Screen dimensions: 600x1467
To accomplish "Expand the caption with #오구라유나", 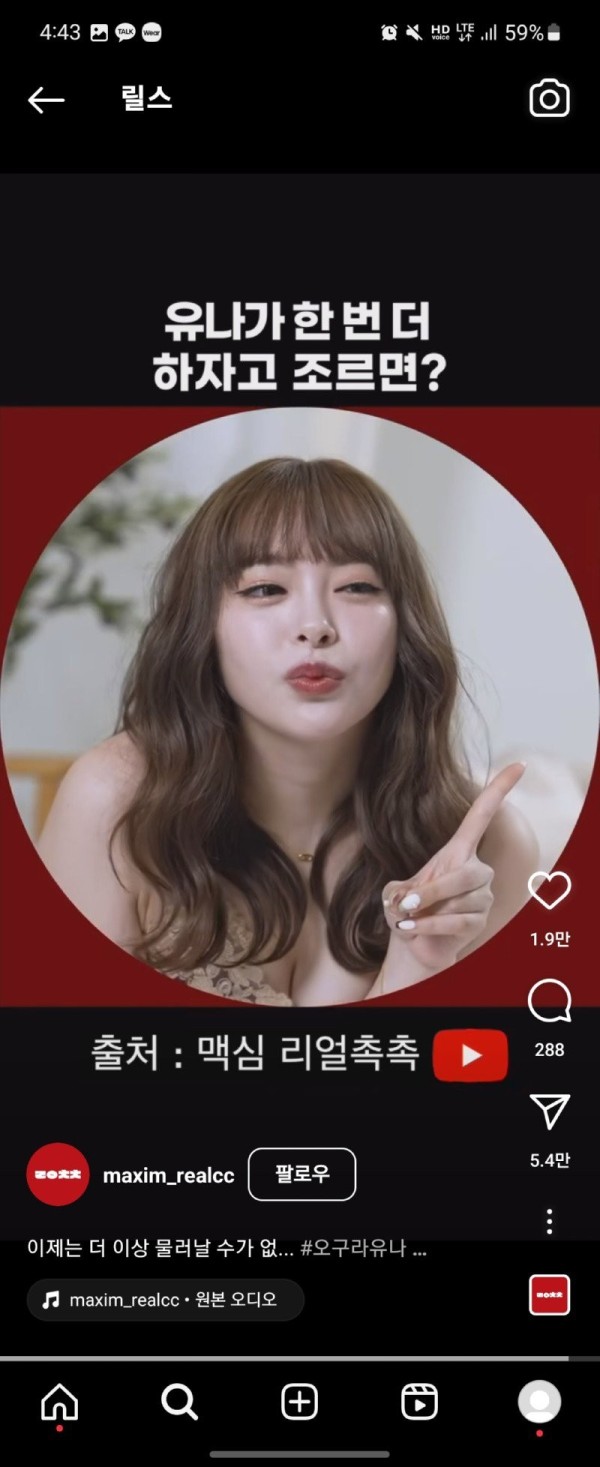I will tap(227, 1249).
